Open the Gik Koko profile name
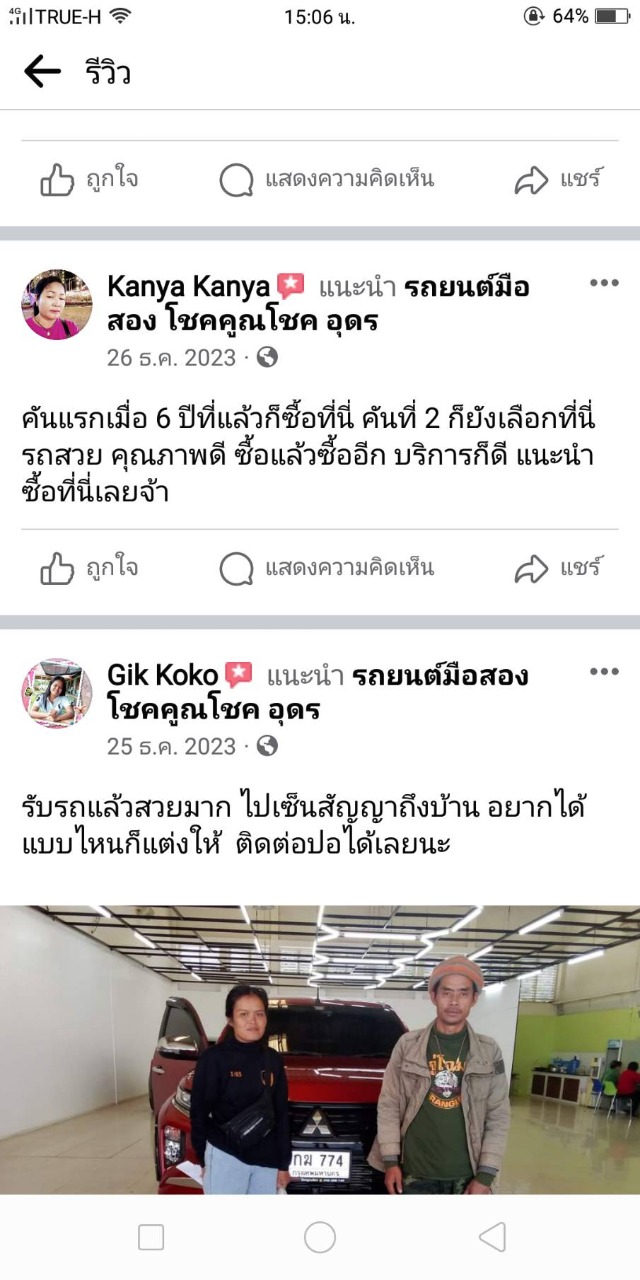This screenshot has height=1280, width=640. coord(163,675)
